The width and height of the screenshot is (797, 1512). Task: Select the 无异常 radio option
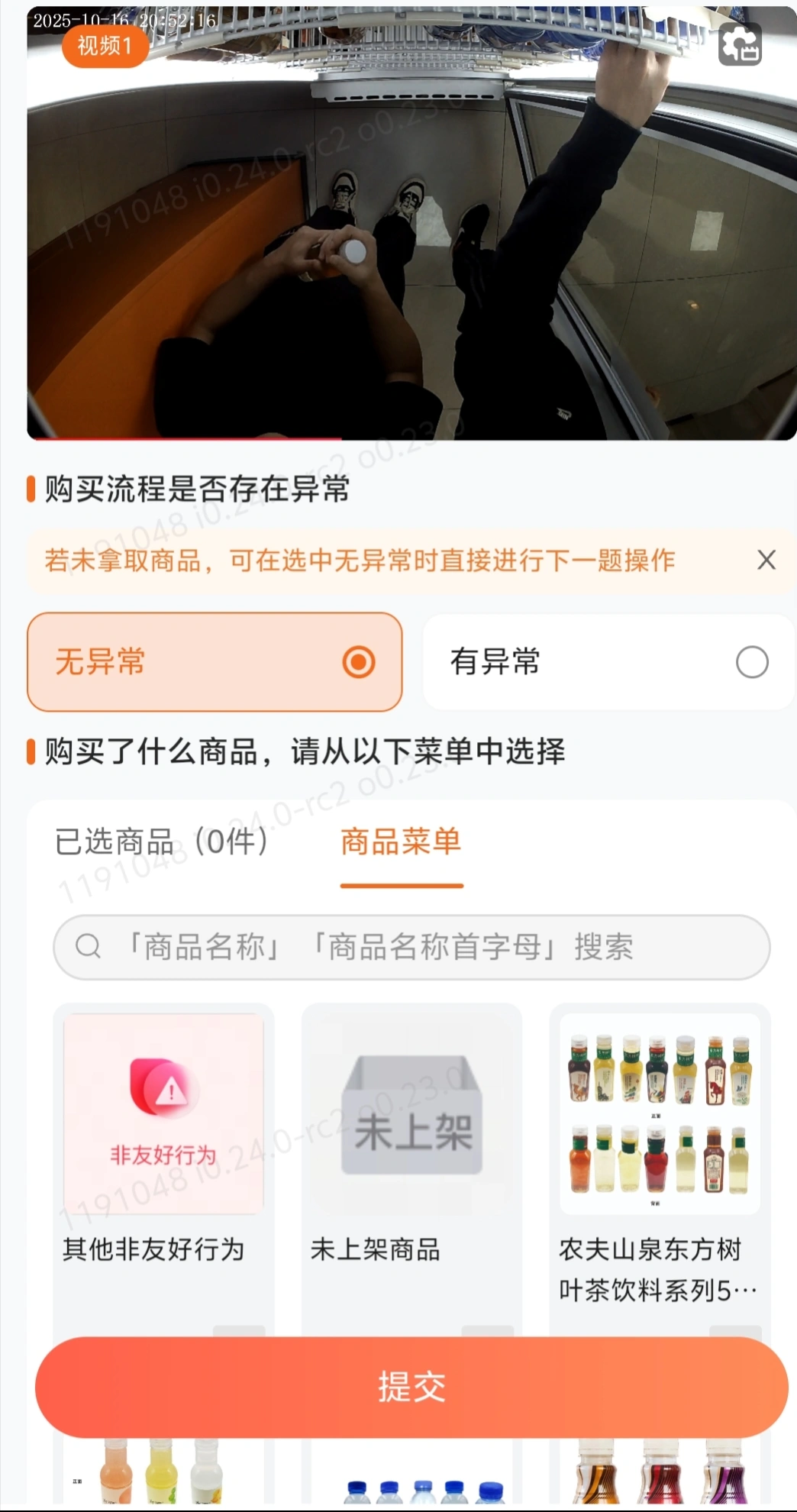click(214, 662)
